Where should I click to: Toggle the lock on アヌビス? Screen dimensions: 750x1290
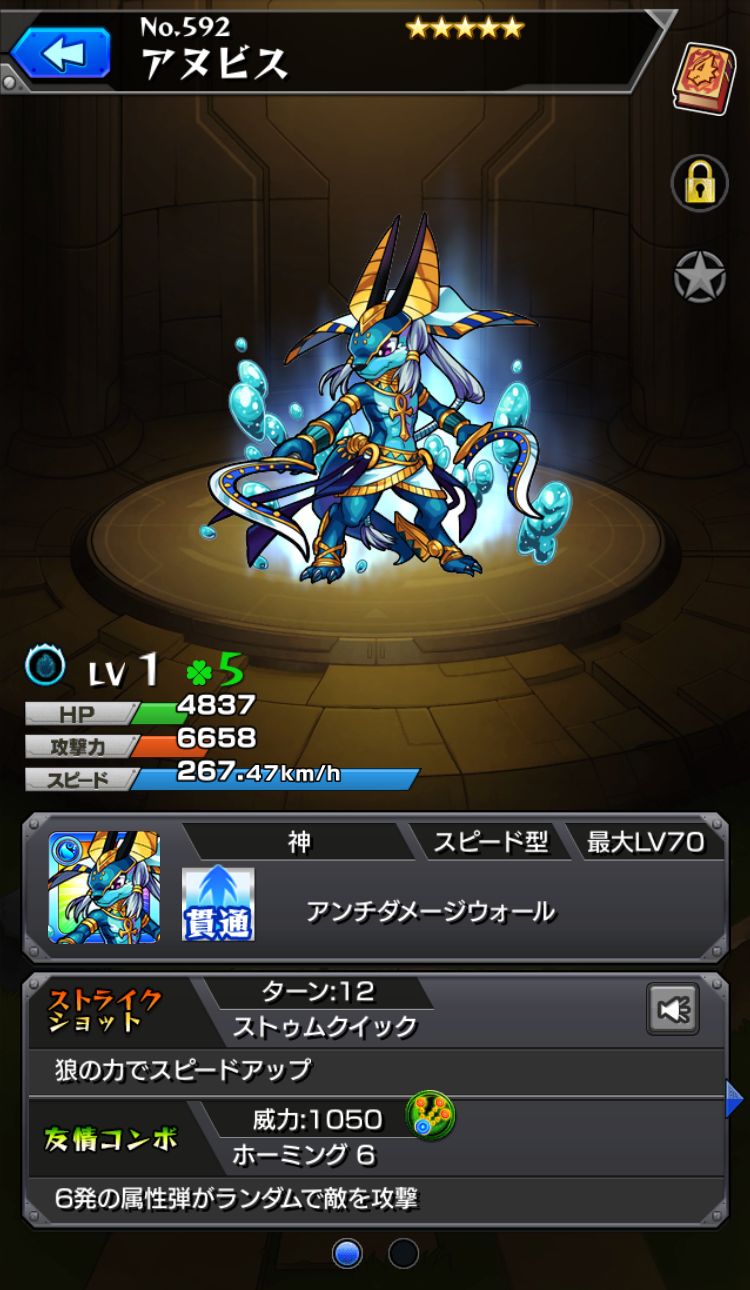[699, 183]
